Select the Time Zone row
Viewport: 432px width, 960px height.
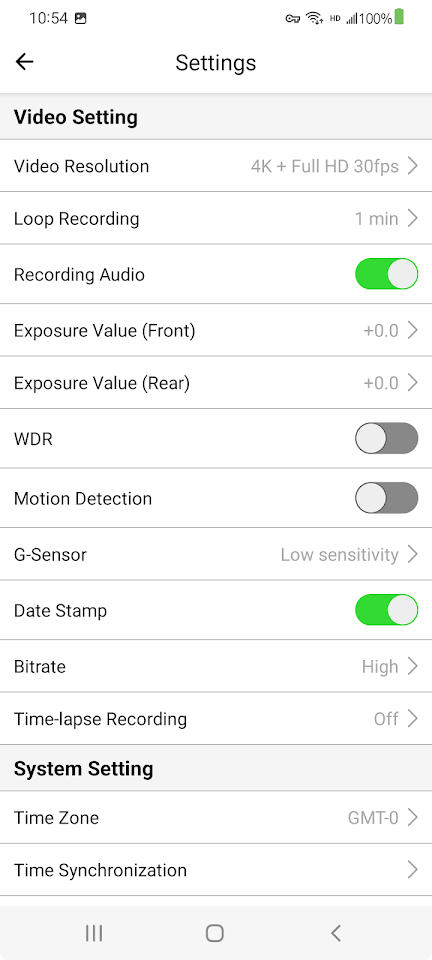coord(216,817)
